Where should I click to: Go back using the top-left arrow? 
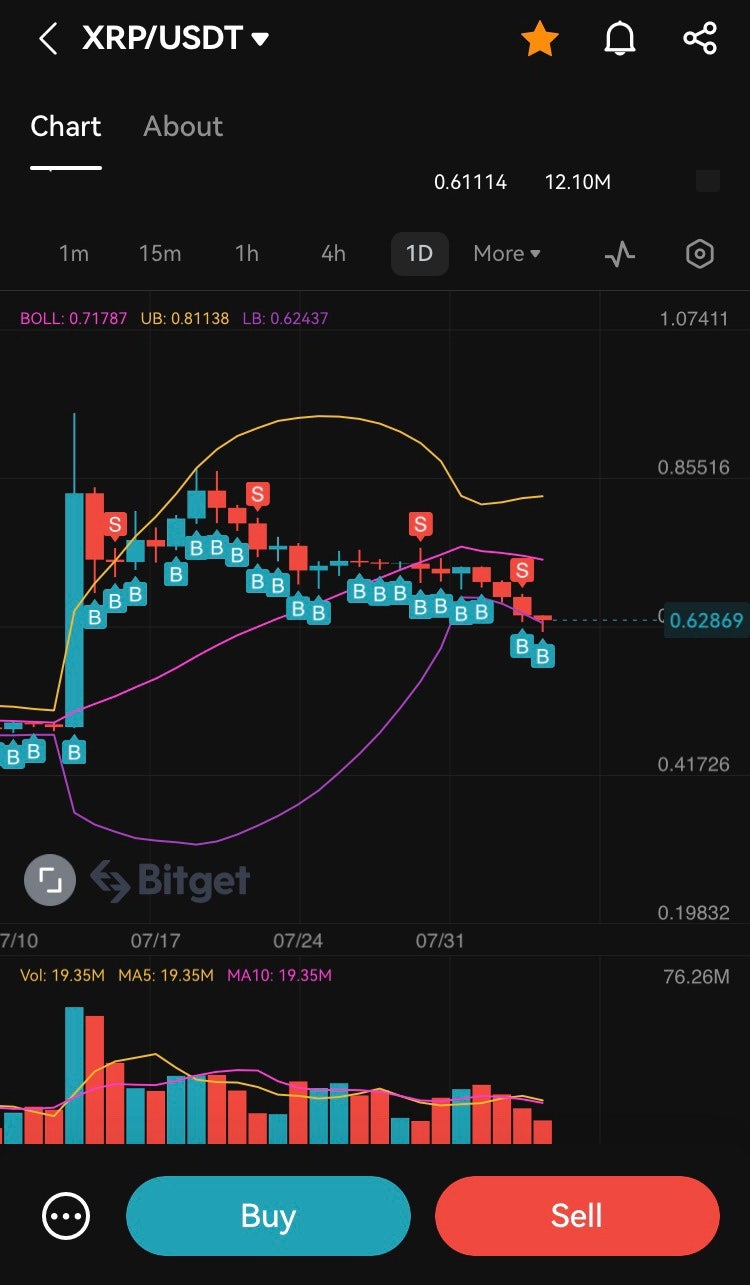coord(47,39)
